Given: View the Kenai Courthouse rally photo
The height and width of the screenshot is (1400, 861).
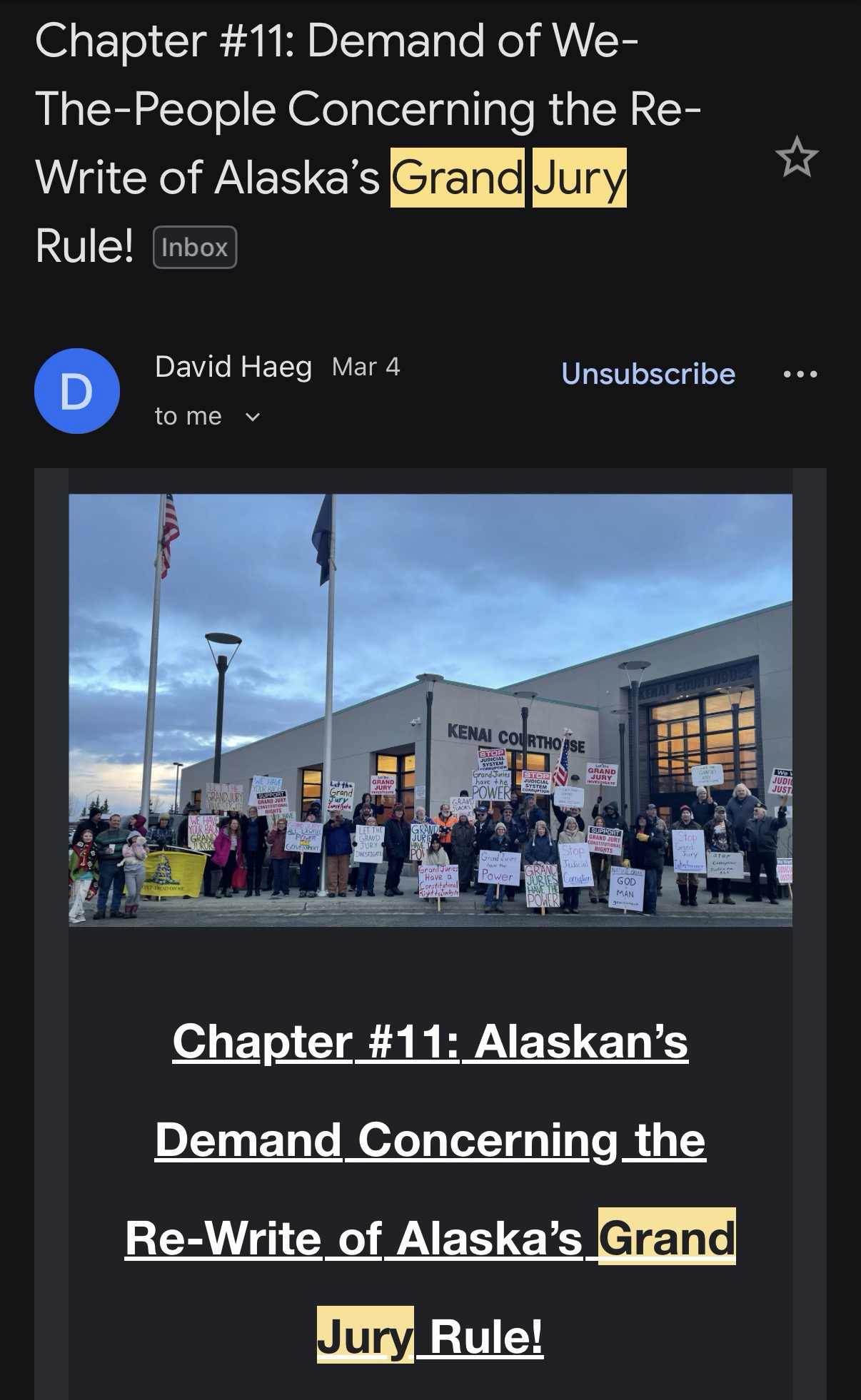Looking at the screenshot, I should click(x=430, y=710).
